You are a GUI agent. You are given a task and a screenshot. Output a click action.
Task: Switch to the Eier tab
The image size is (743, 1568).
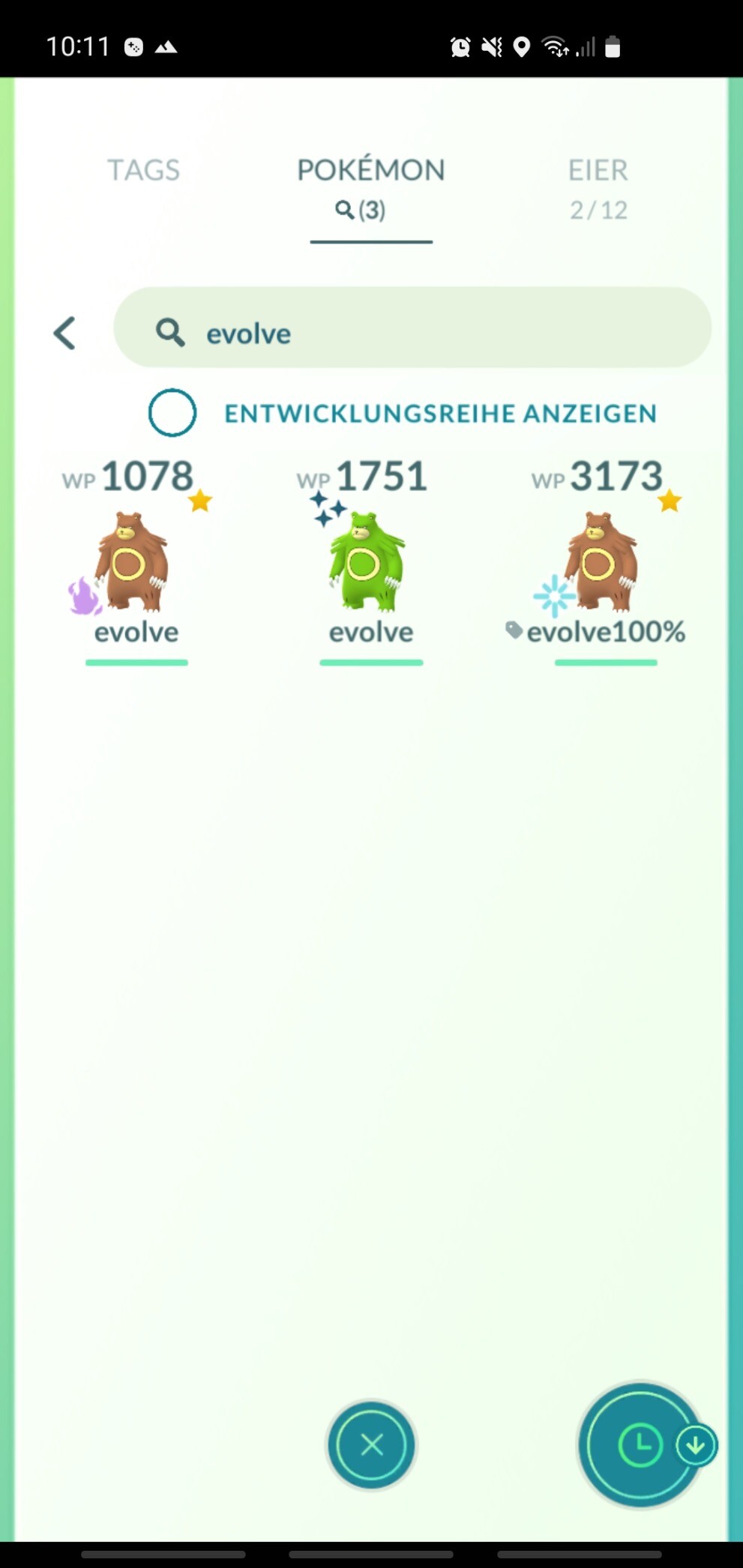click(598, 187)
